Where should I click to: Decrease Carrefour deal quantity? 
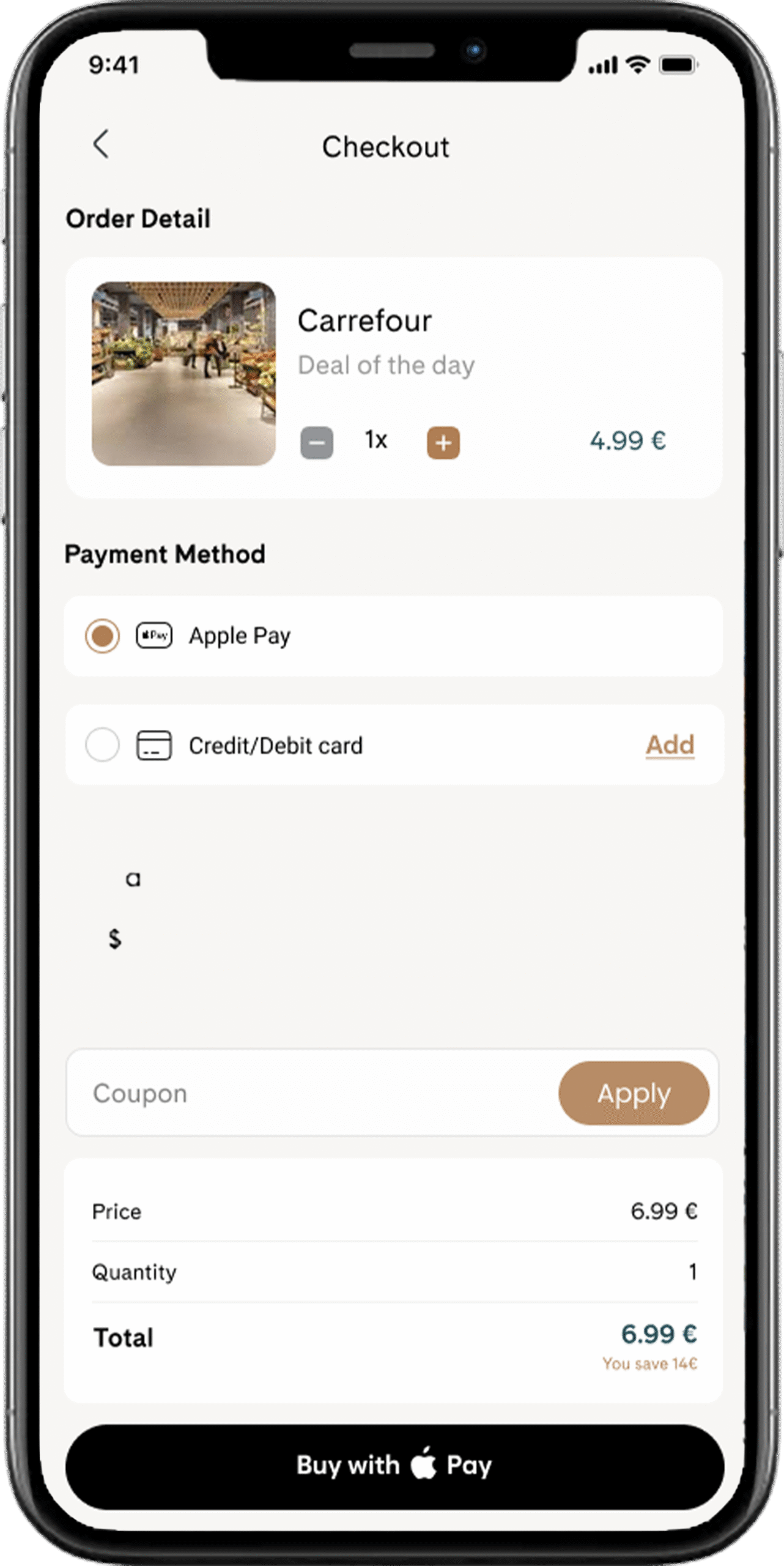[317, 442]
